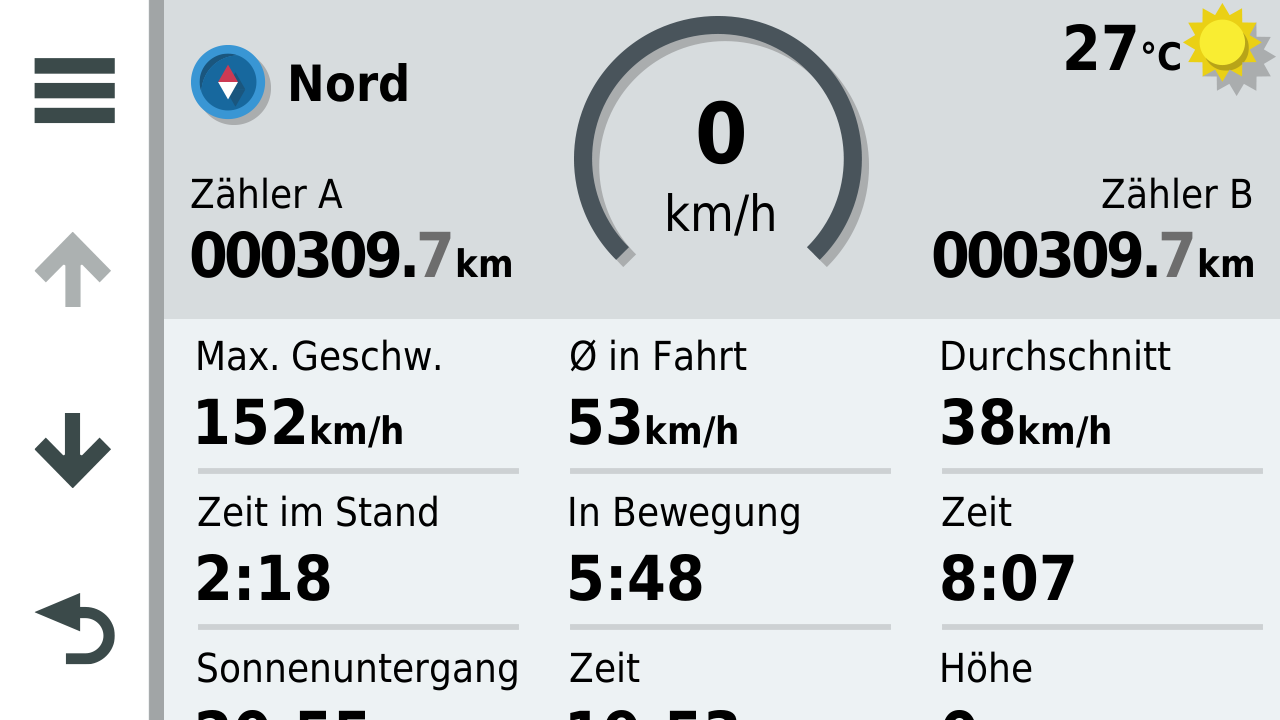Go back with the return arrow

(75, 628)
